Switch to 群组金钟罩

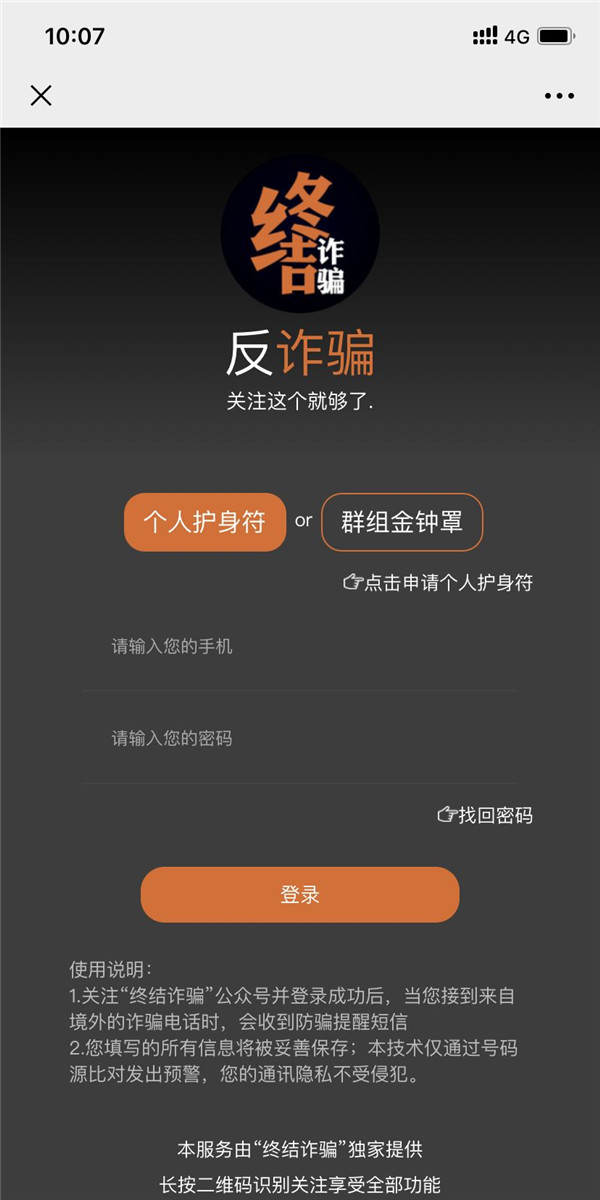[x=402, y=521]
